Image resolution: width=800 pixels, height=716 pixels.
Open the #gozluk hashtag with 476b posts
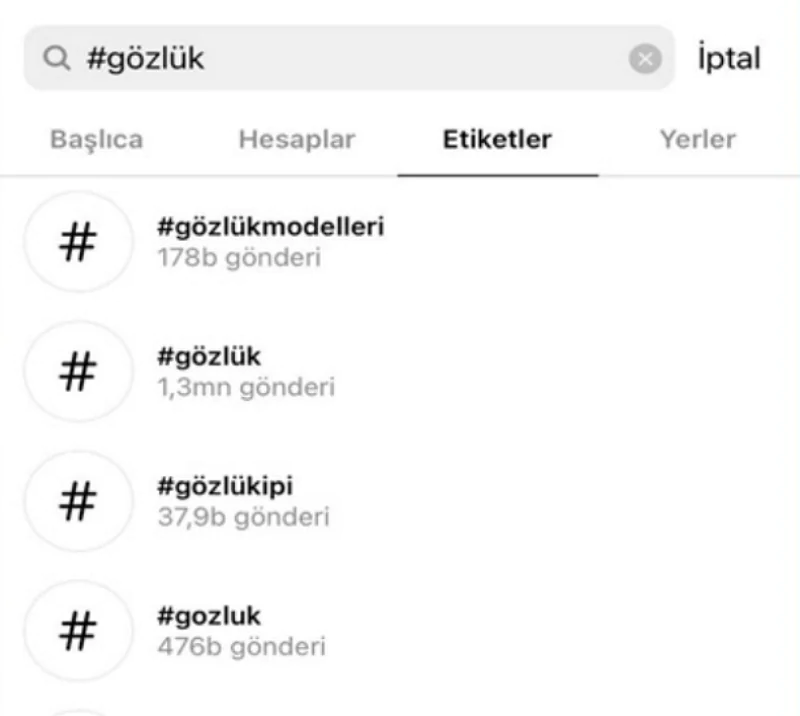click(240, 630)
